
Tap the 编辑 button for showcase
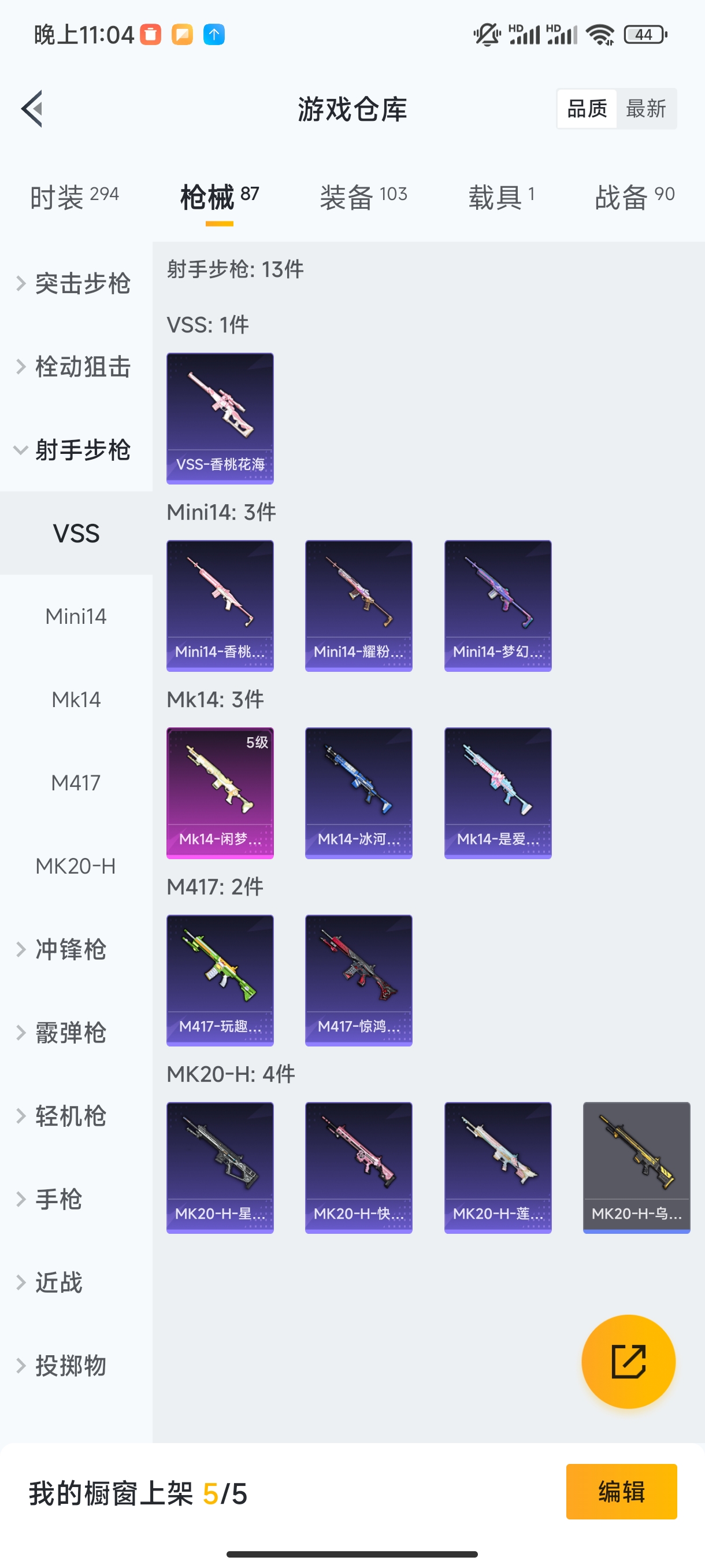621,1492
